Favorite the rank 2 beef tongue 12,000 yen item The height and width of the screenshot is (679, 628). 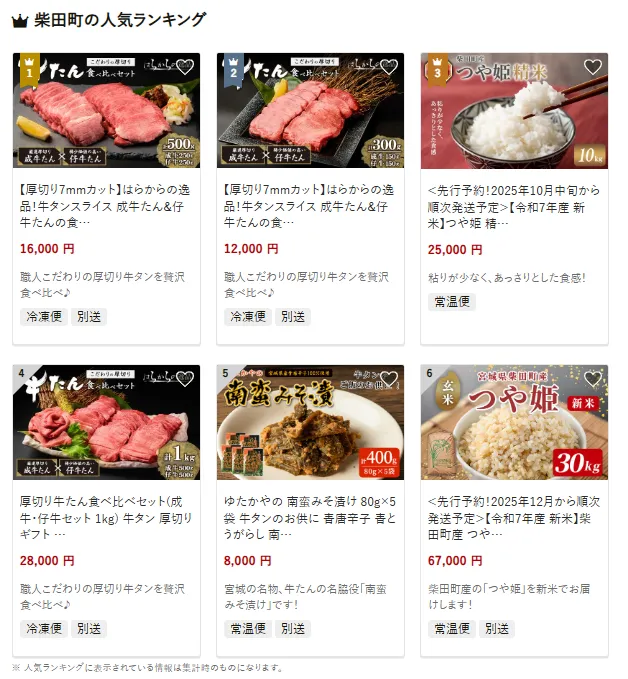pos(389,68)
